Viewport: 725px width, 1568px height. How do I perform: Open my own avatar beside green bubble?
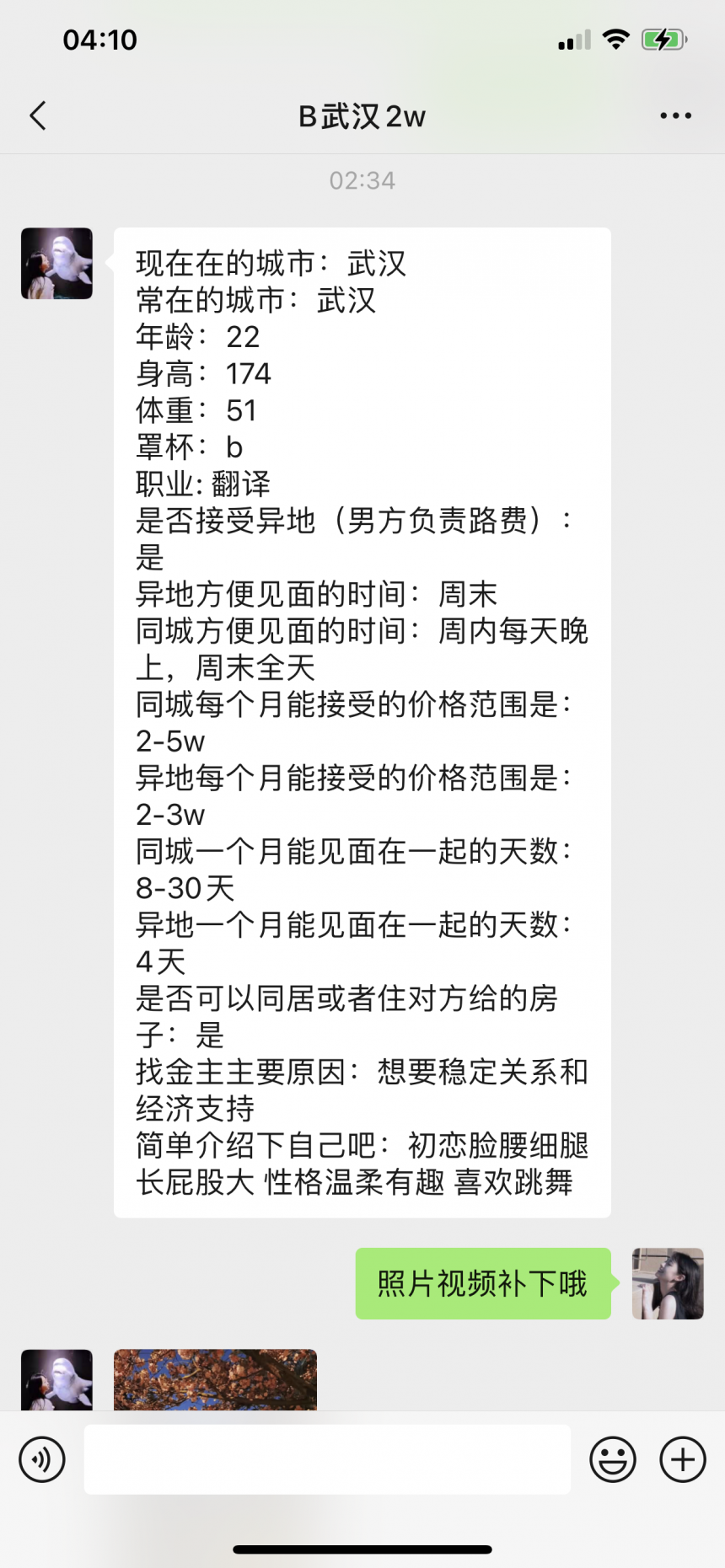(x=668, y=1283)
